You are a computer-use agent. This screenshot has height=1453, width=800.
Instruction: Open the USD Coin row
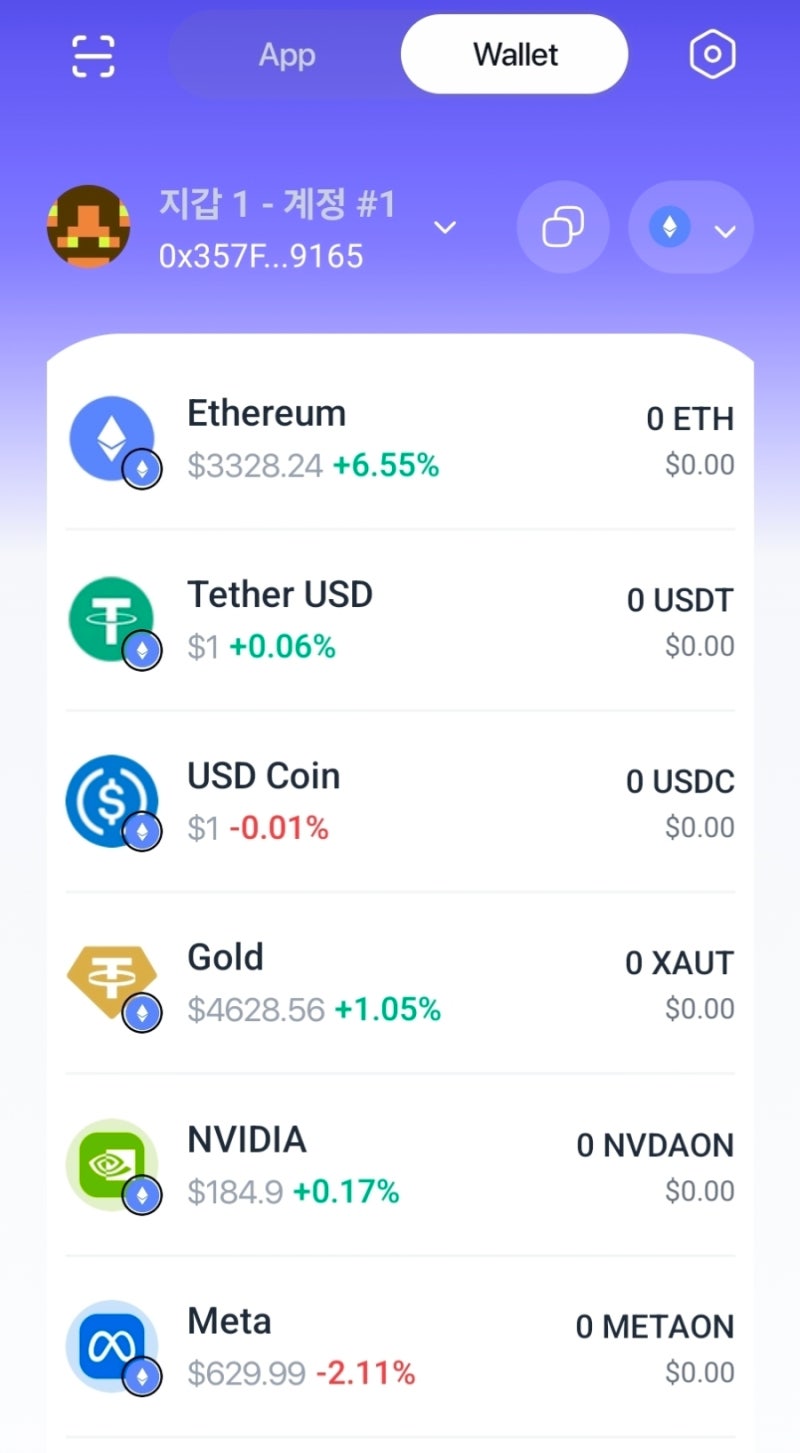click(x=400, y=802)
